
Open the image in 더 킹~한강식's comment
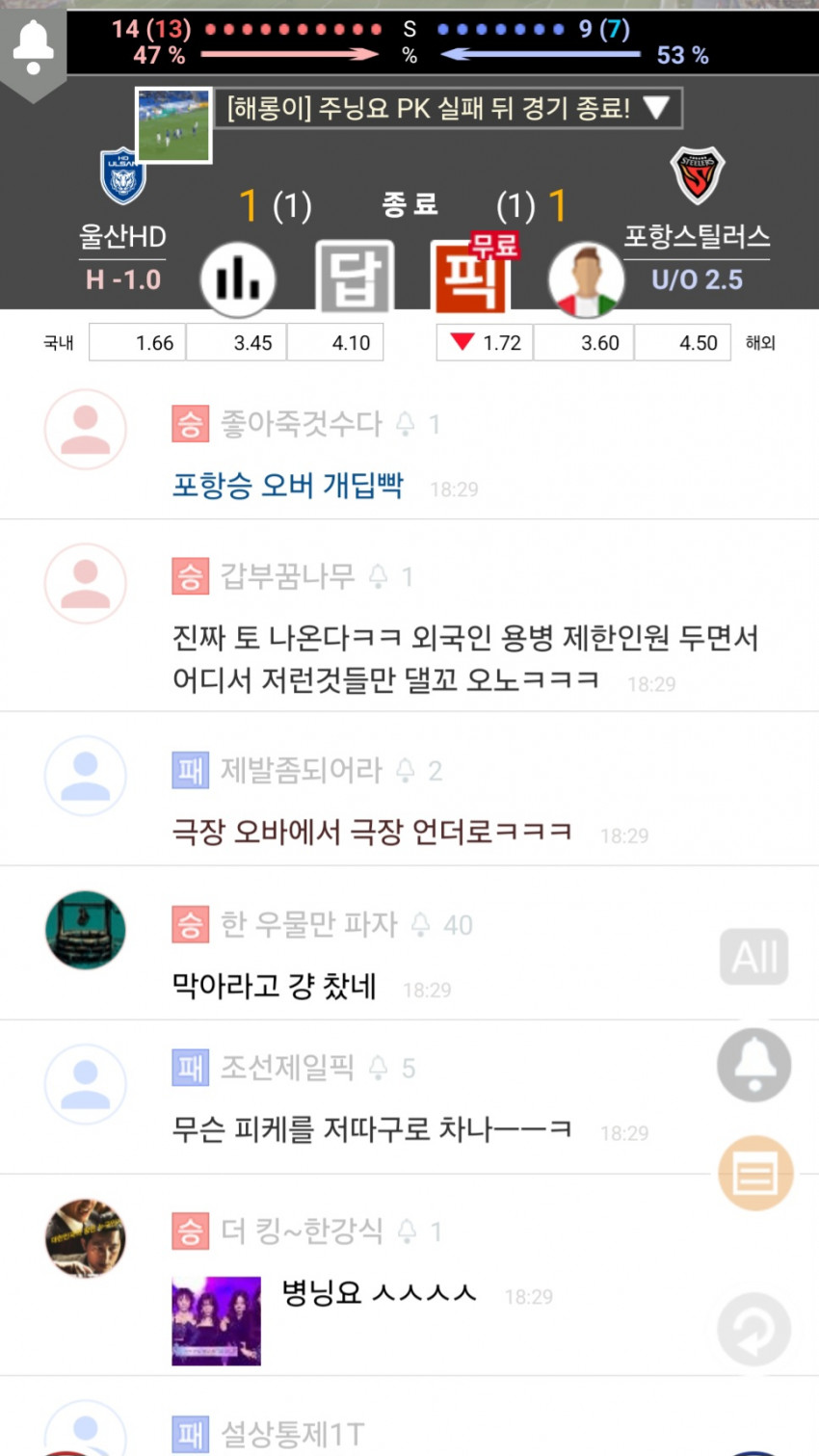tap(216, 1321)
